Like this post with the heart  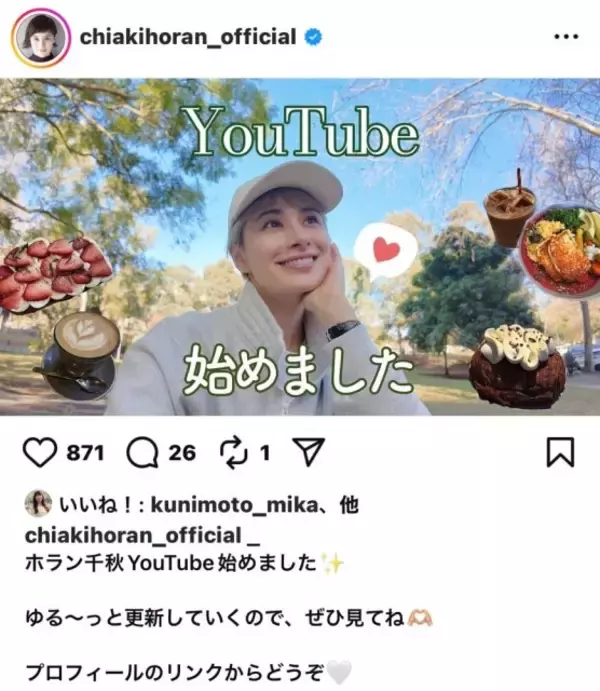(39, 453)
